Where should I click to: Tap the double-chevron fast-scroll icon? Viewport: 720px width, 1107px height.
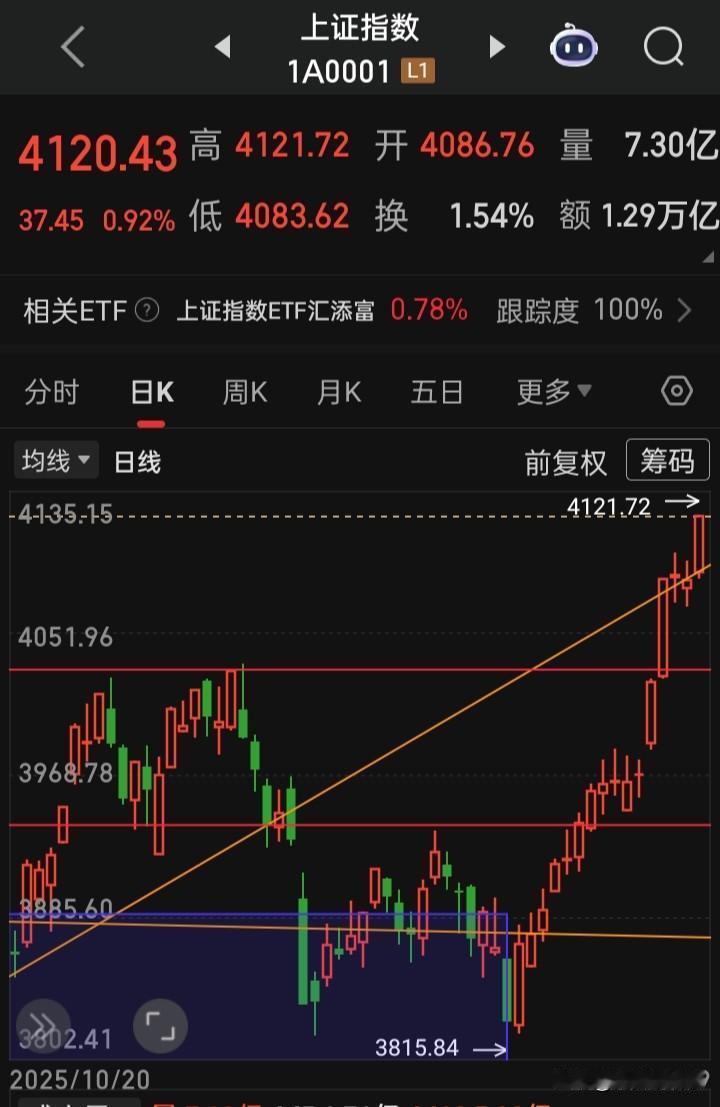click(x=42, y=1024)
